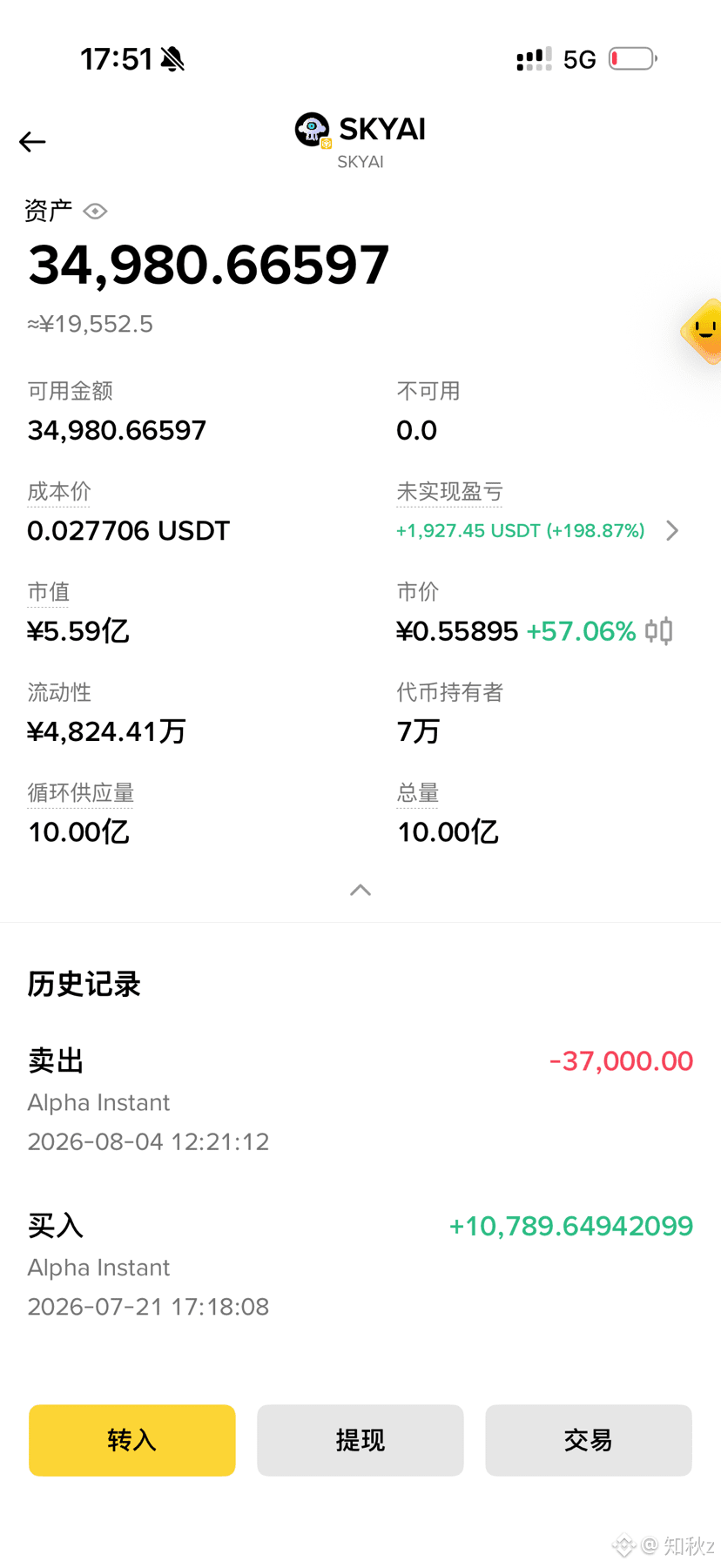The image size is (721, 1568).
Task: Tap the 提现 withdraw button
Action: (360, 1440)
